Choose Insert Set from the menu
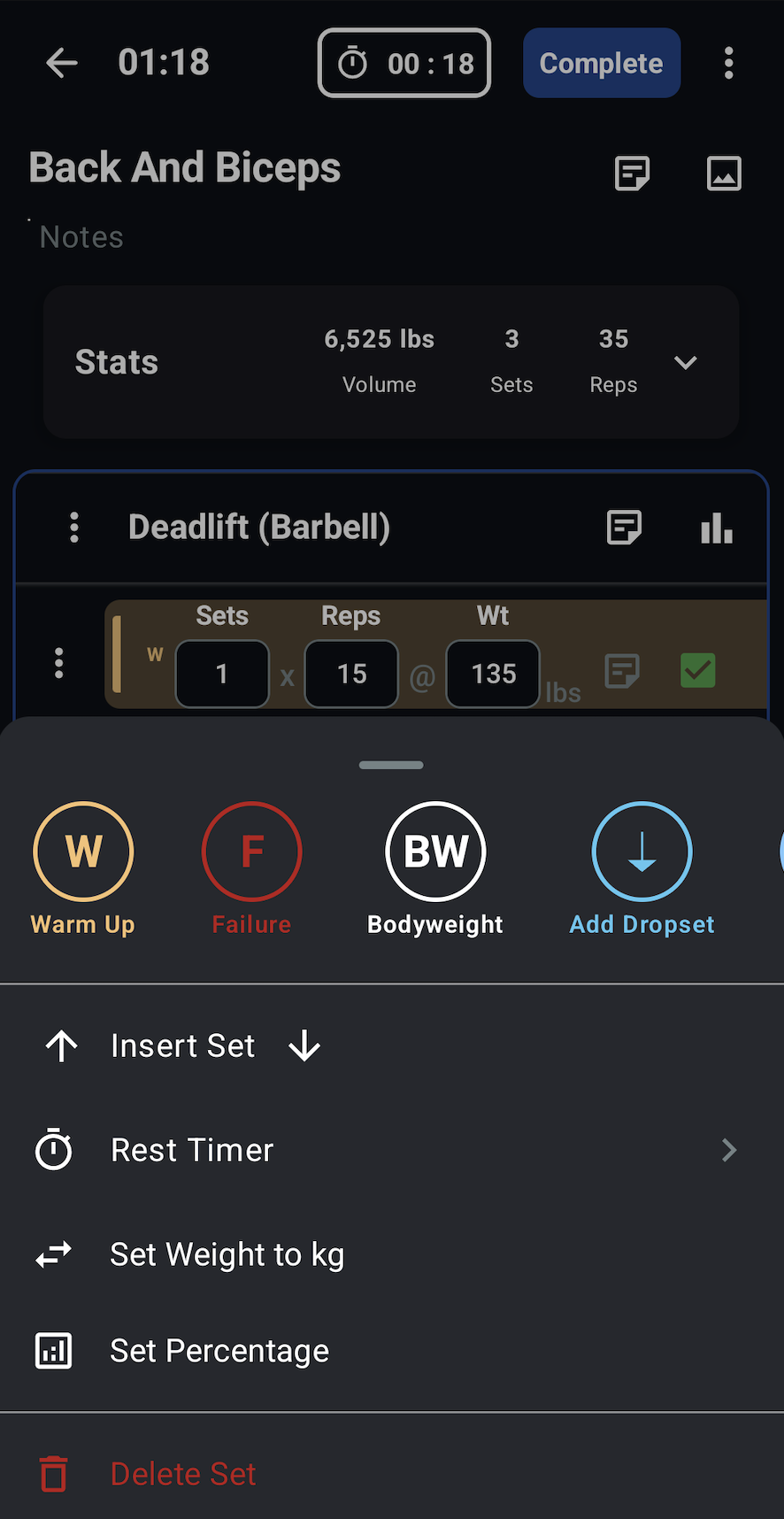Screen dimensions: 784x1519 (x=182, y=1045)
